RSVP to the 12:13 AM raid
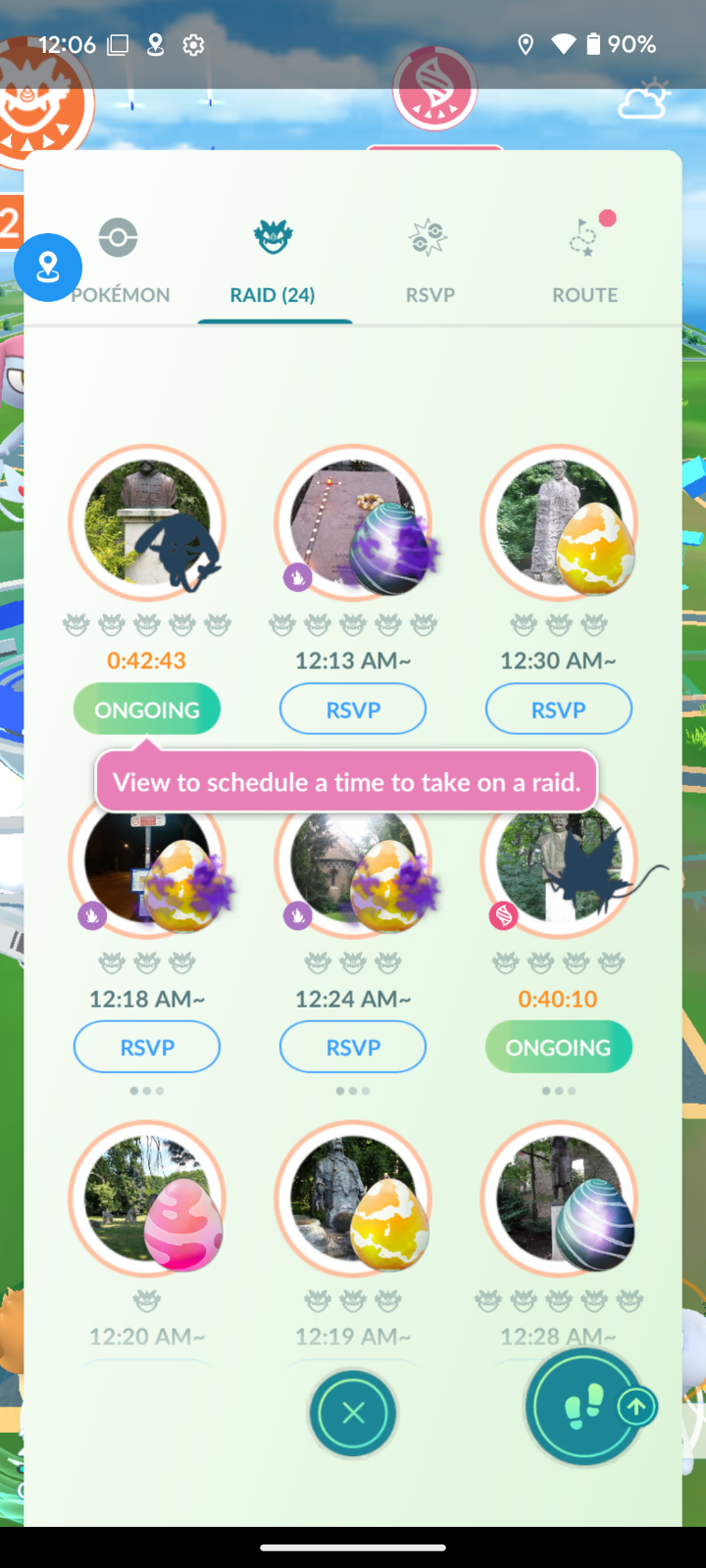This screenshot has height=1568, width=706. pyautogui.click(x=353, y=710)
